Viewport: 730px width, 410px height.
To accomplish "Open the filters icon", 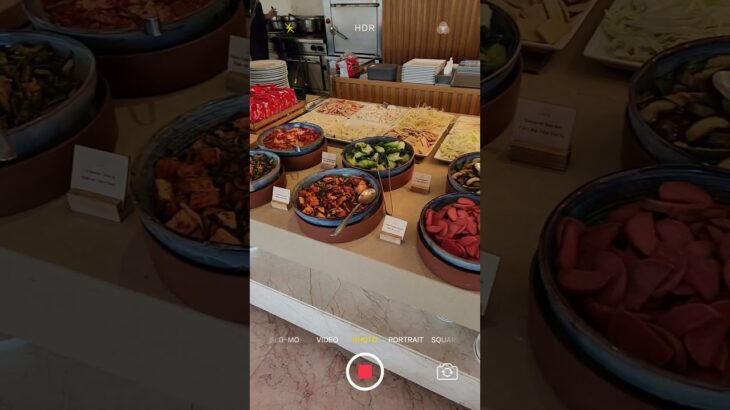I will point(443,28).
